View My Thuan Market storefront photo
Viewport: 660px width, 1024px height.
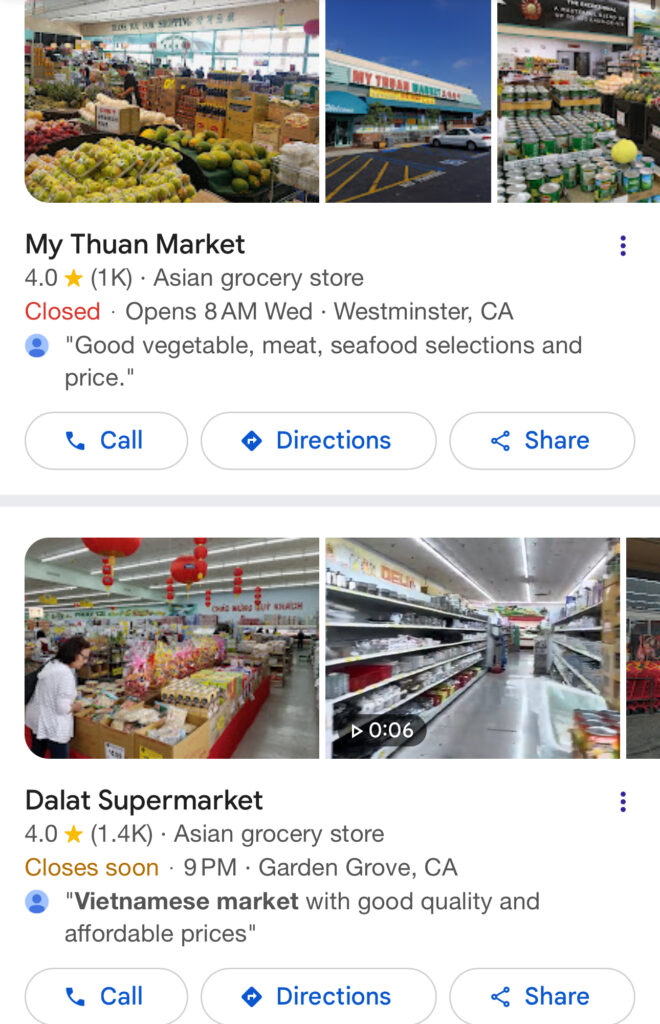(408, 100)
